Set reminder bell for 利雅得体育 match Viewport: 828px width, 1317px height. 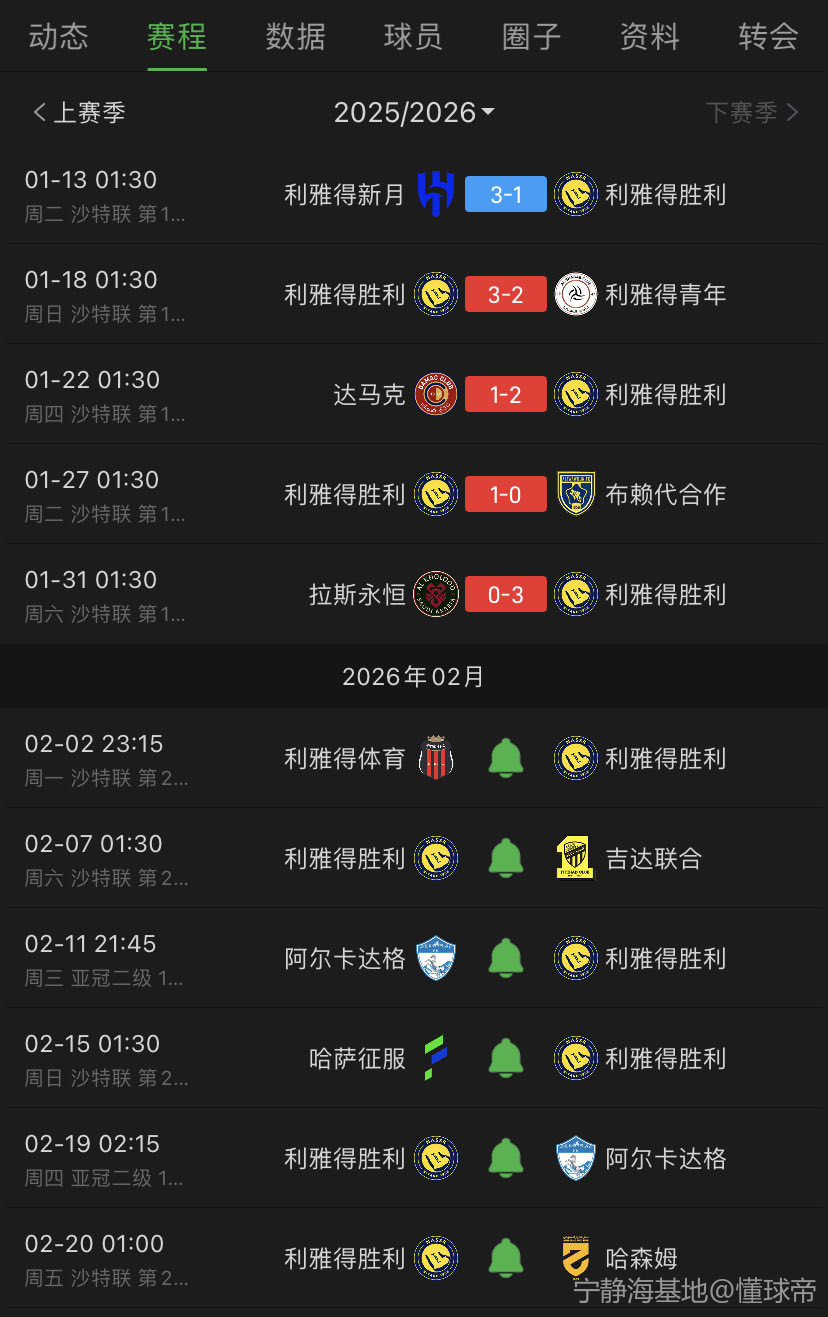click(x=506, y=758)
